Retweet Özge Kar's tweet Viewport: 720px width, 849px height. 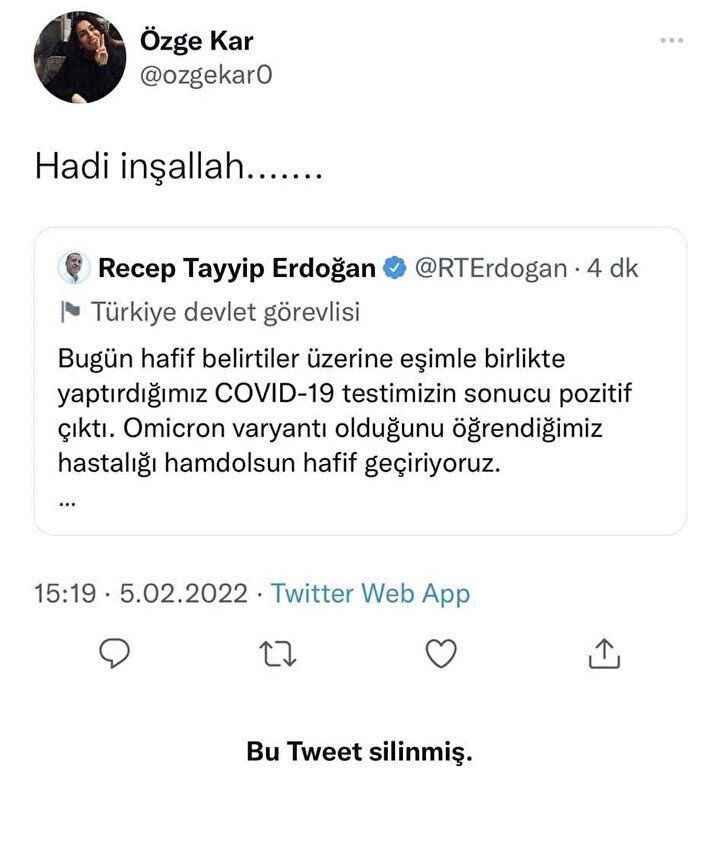pos(276,654)
